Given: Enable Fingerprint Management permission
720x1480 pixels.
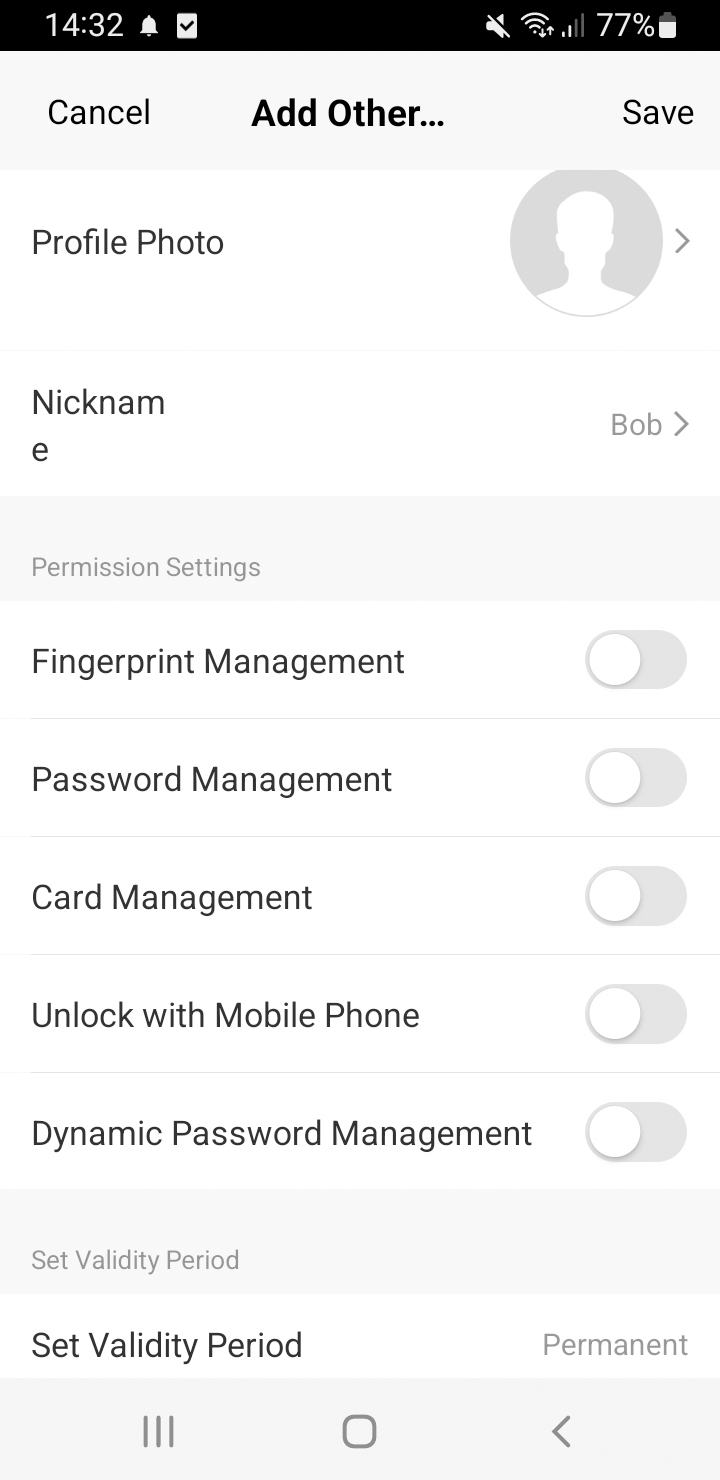Looking at the screenshot, I should click(635, 660).
